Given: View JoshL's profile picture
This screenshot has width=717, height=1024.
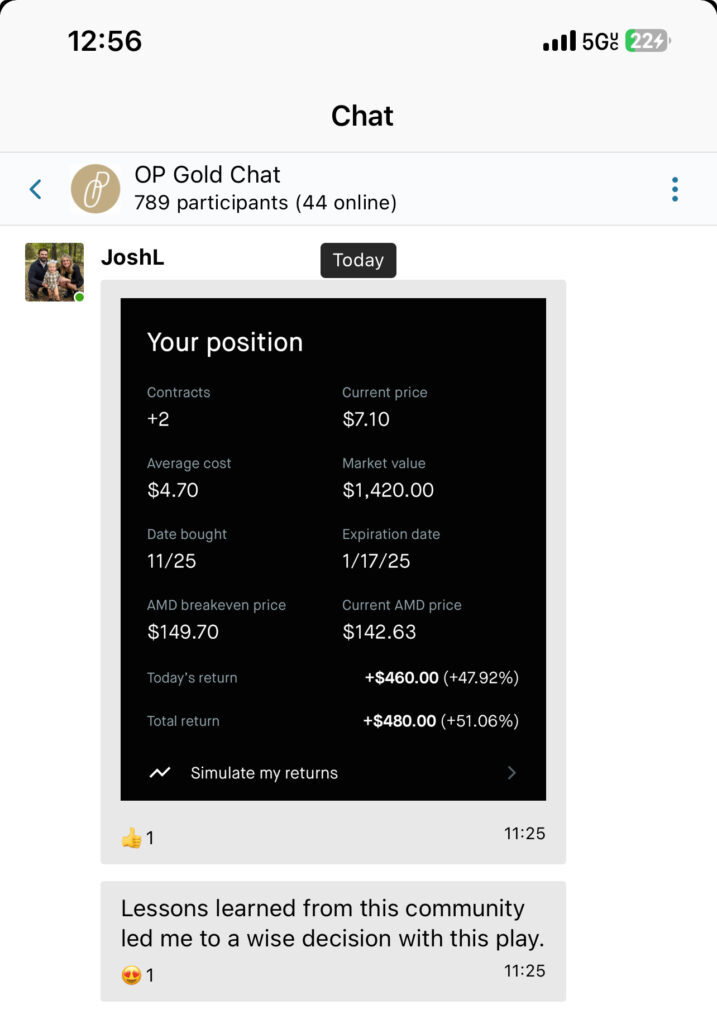Looking at the screenshot, I should click(x=54, y=271).
